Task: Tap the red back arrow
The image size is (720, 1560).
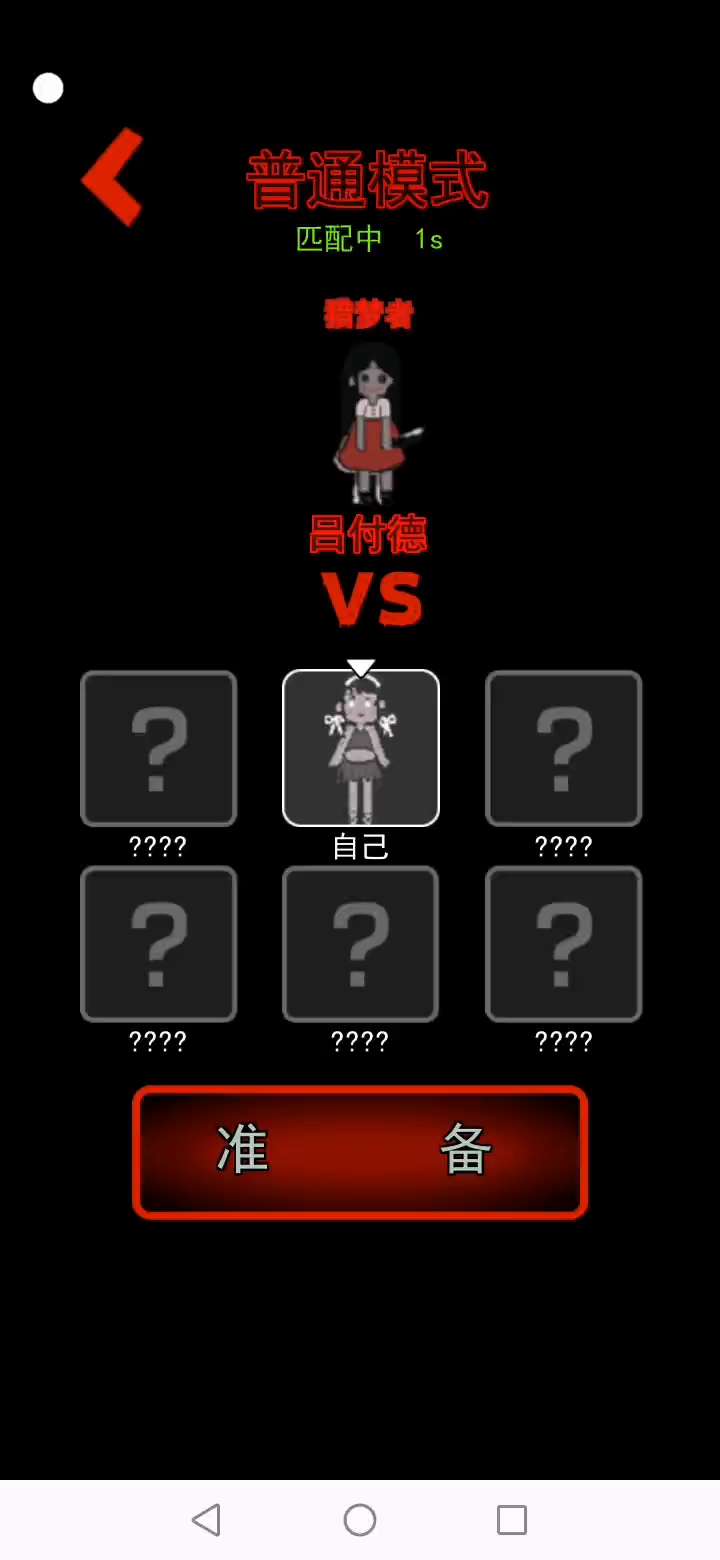Action: 113,177
